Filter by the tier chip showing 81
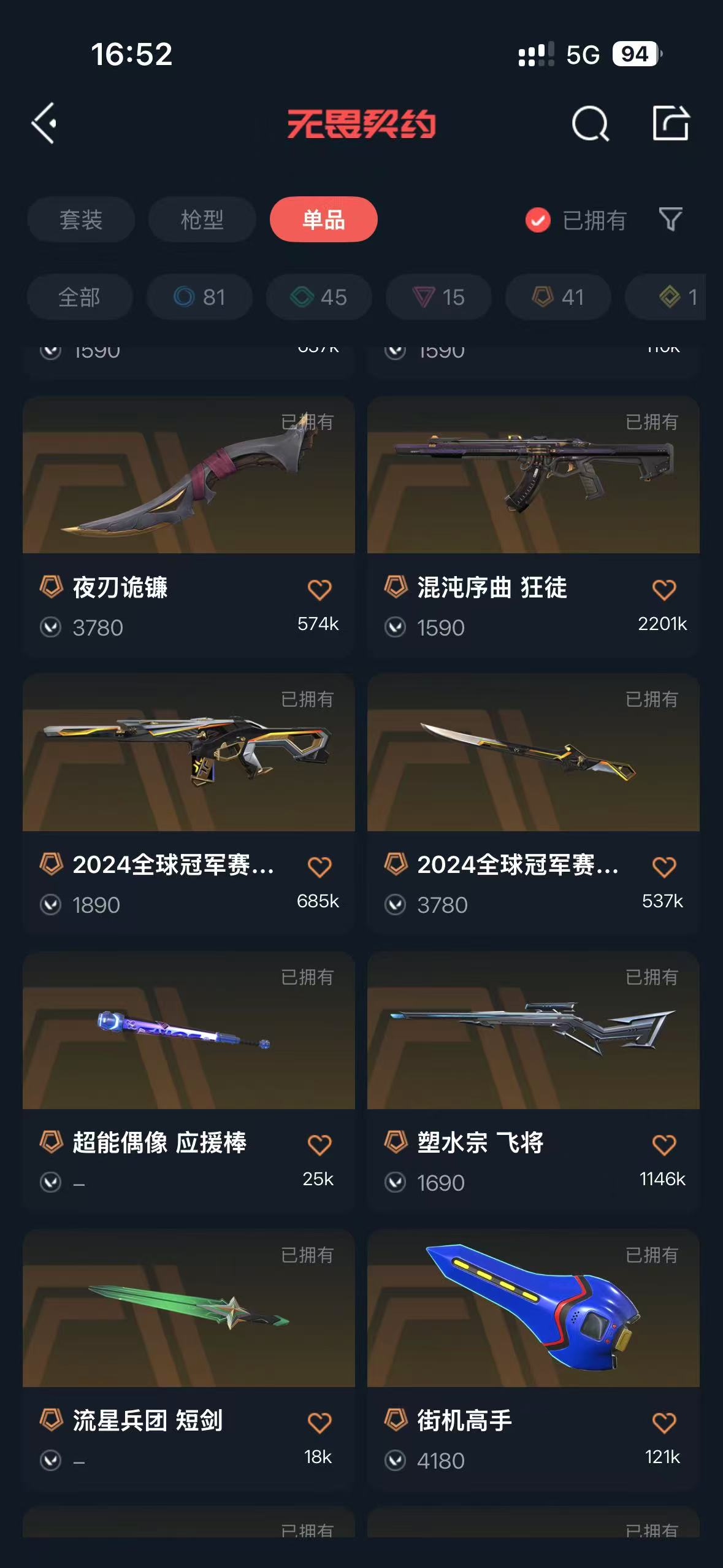Screen dimensions: 723x1568 [199, 298]
